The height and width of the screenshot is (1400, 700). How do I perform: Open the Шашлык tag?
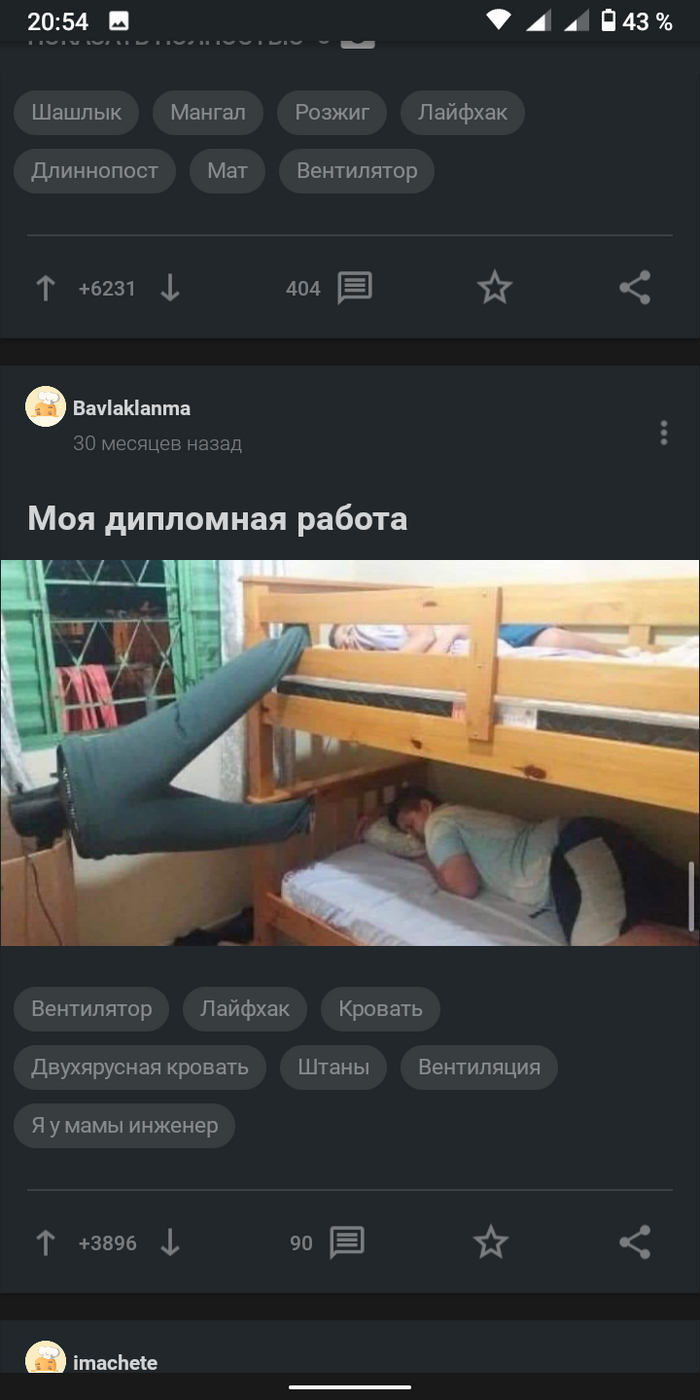pos(76,112)
